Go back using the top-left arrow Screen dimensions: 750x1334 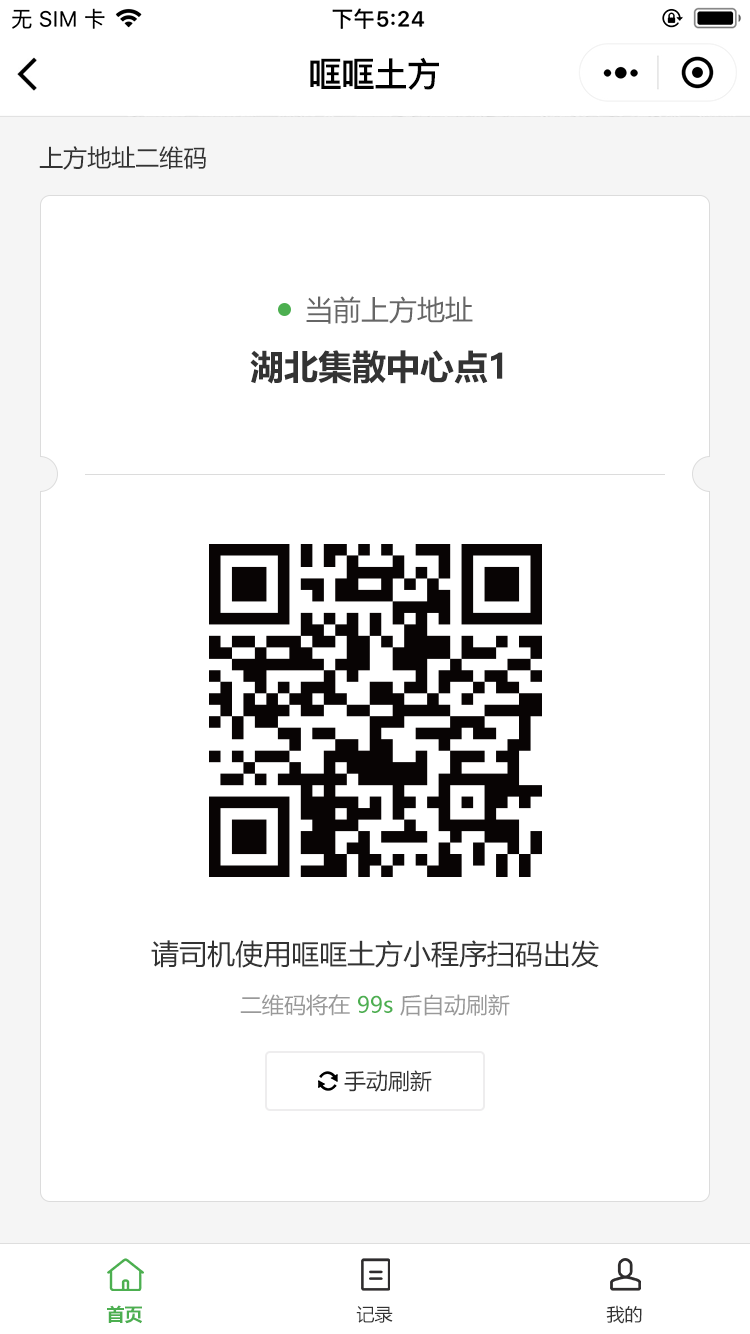tap(28, 74)
